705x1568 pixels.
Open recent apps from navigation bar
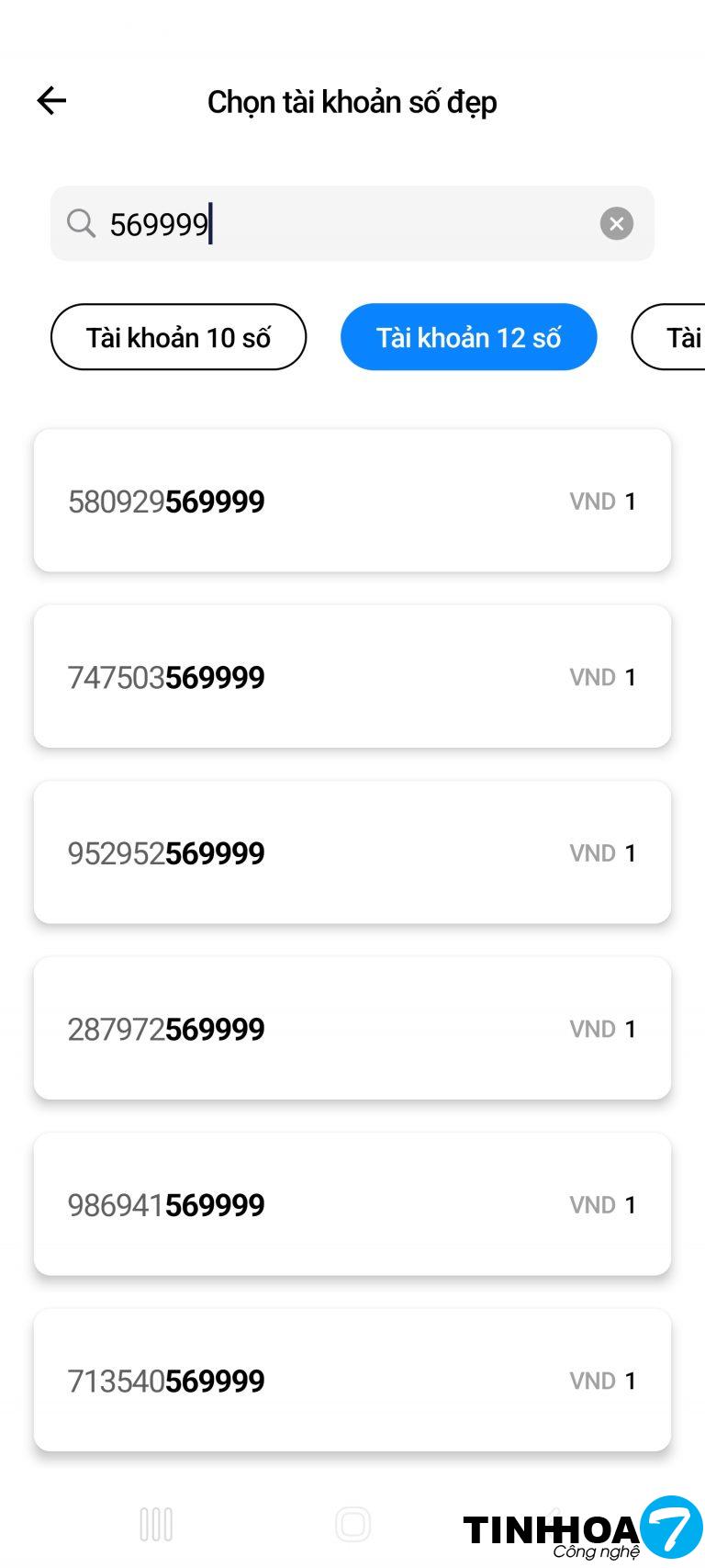point(156,1524)
